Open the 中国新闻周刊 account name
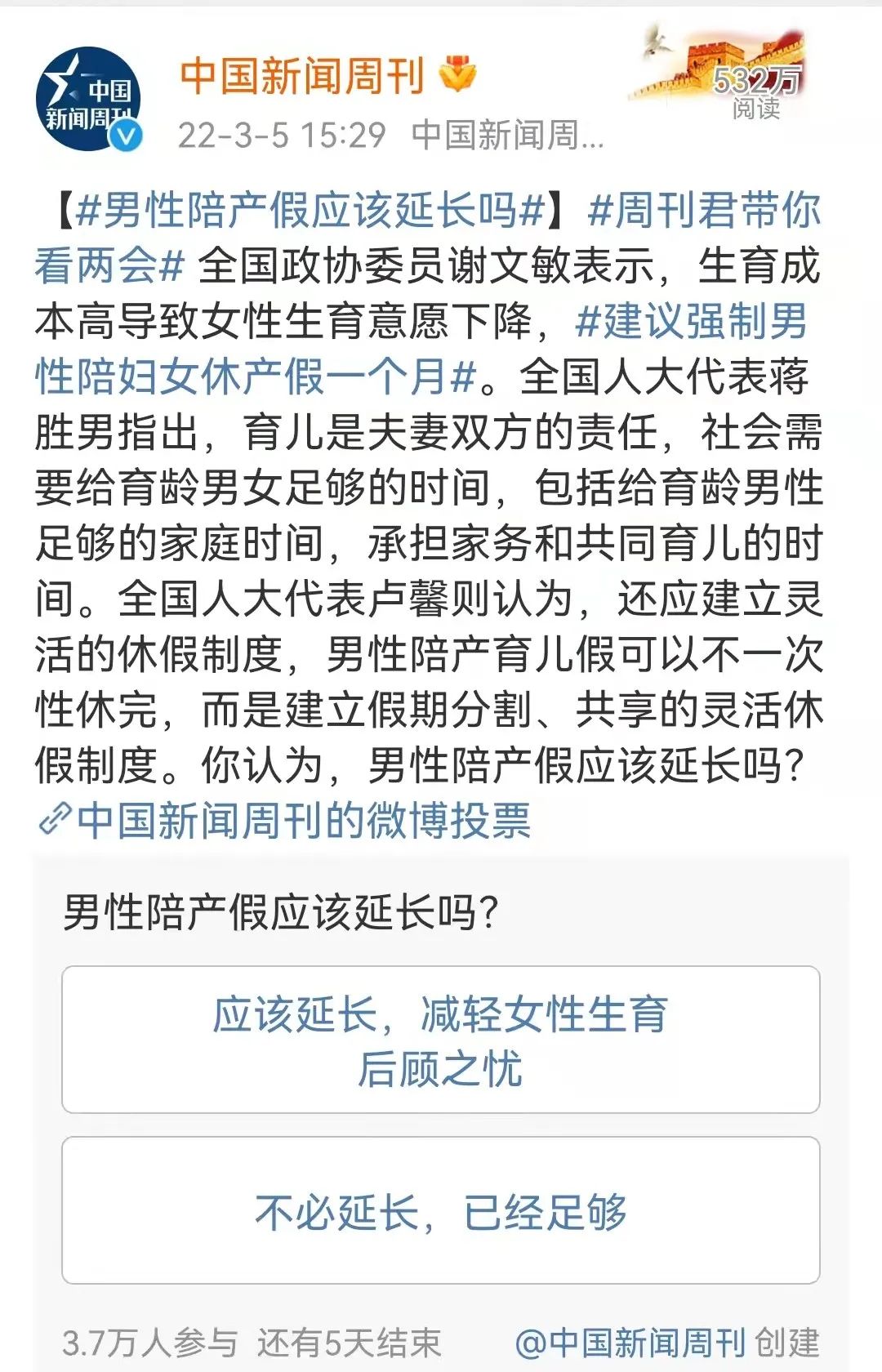 click(x=302, y=76)
